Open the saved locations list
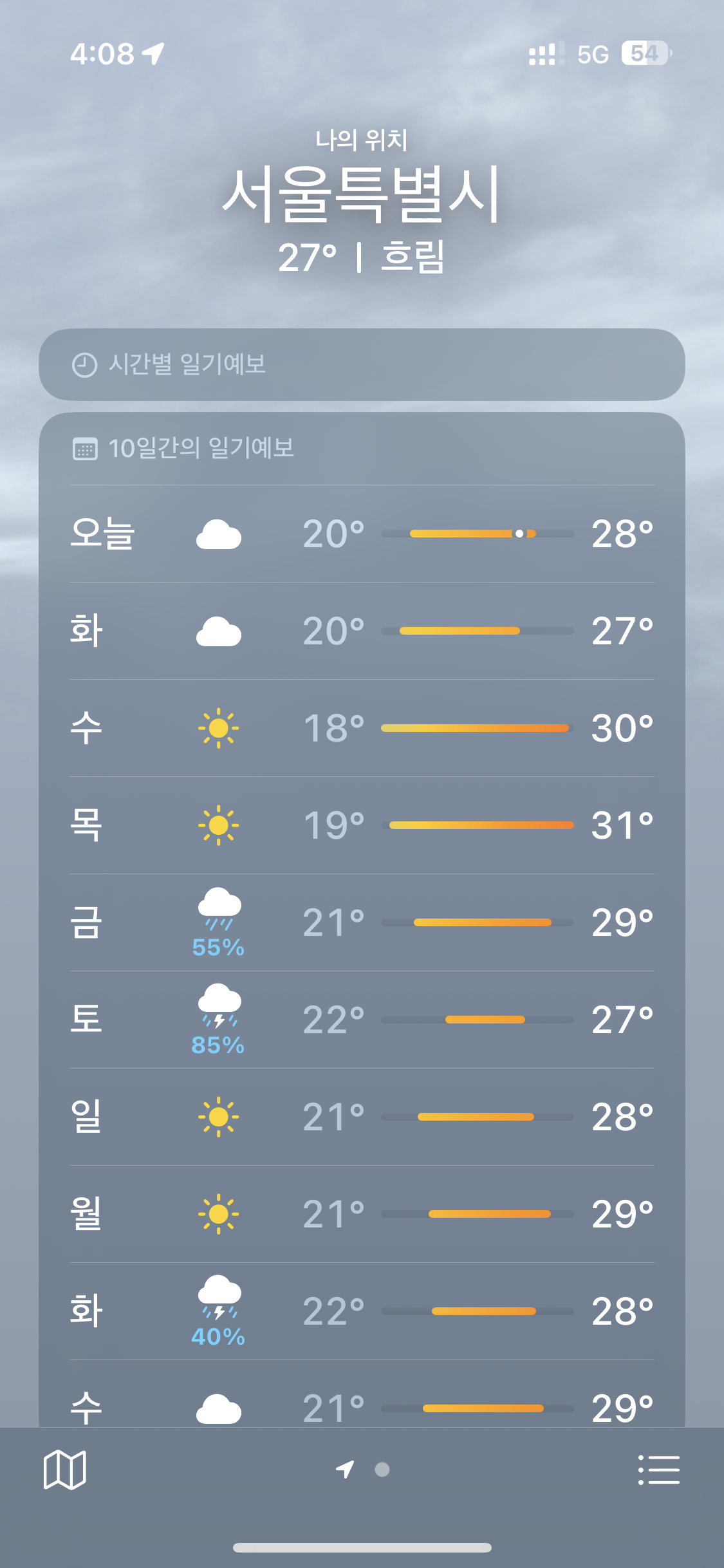724x1568 pixels. coord(658,1470)
